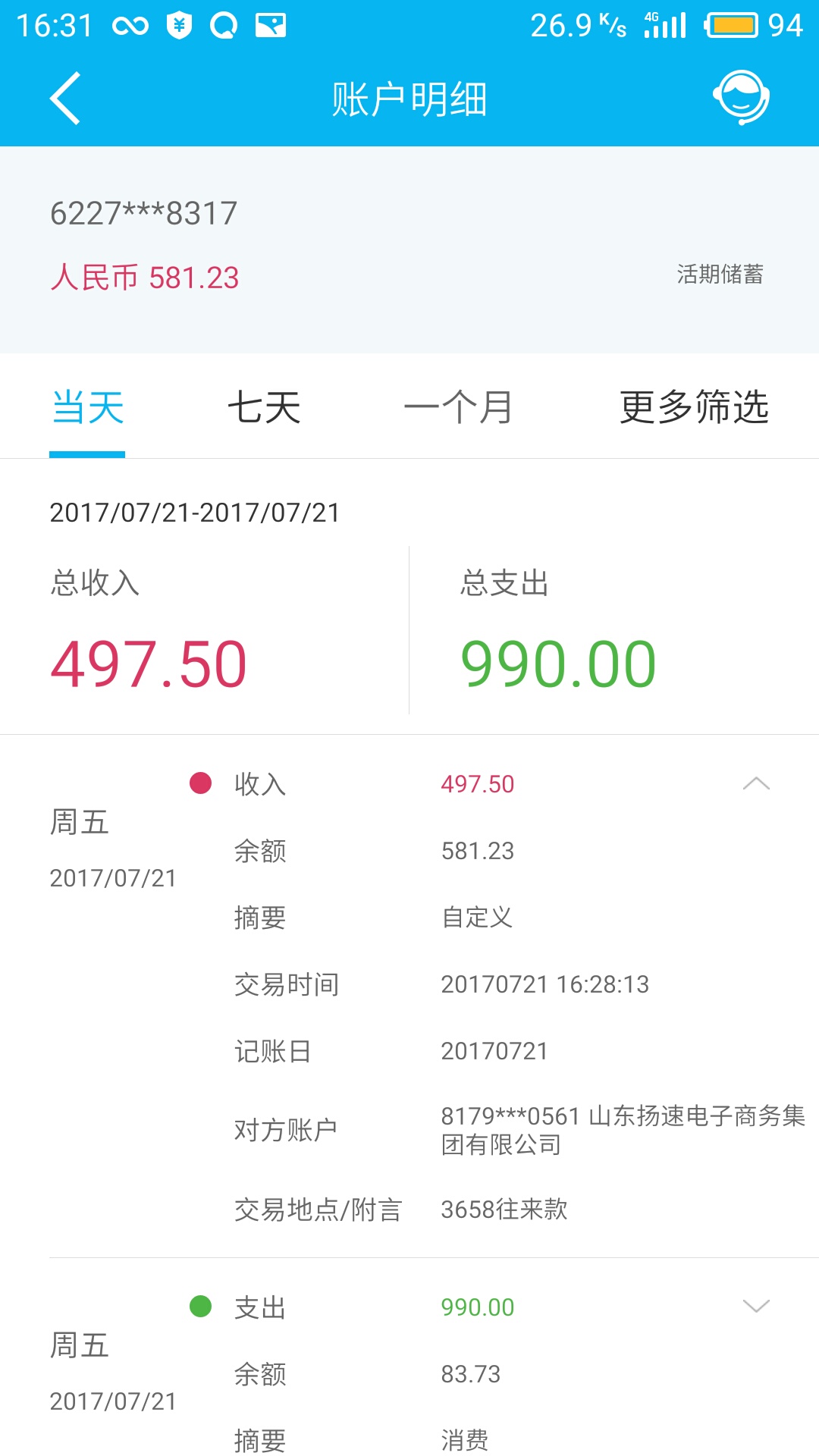Expand the 支出 990.00 transaction details
The image size is (819, 1456).
(756, 1307)
